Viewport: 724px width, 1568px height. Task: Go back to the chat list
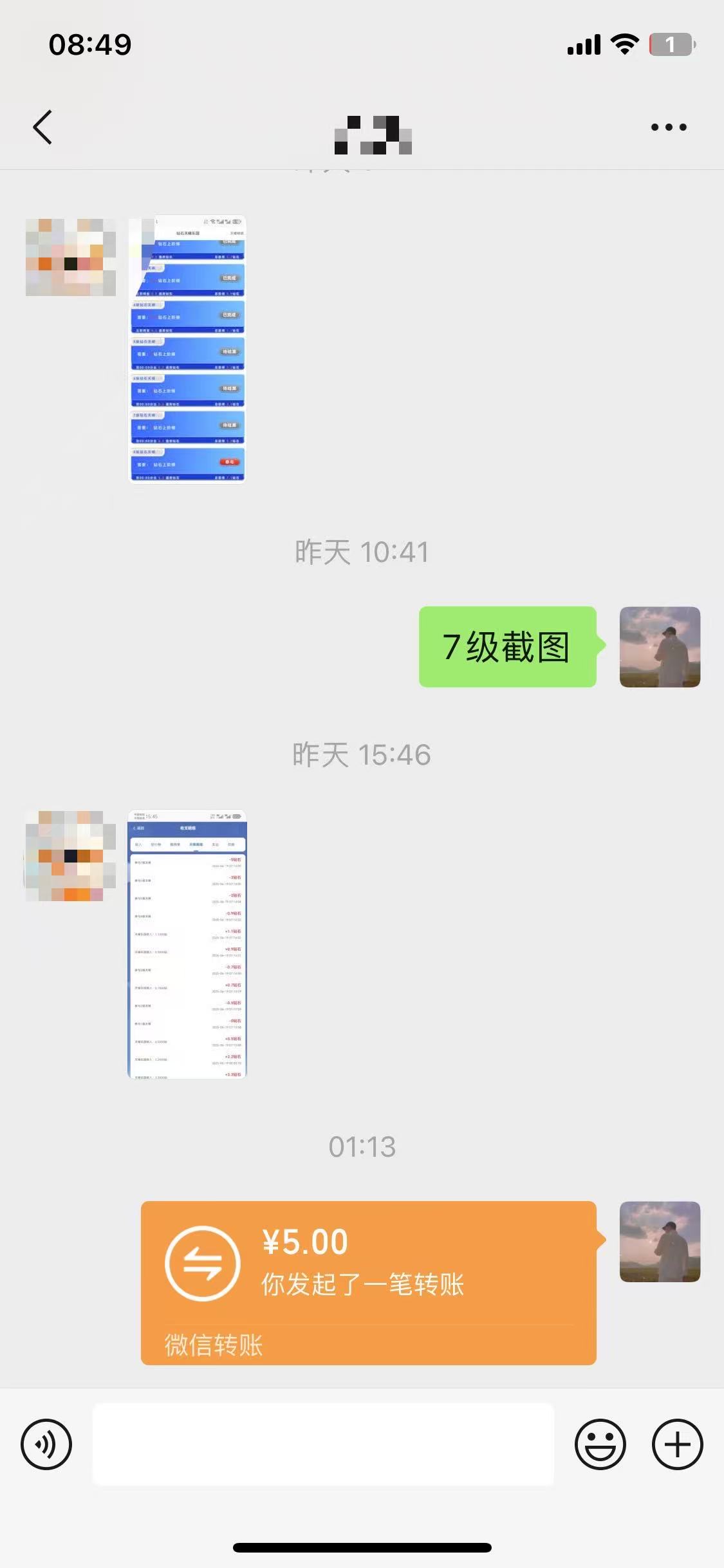pyautogui.click(x=42, y=127)
